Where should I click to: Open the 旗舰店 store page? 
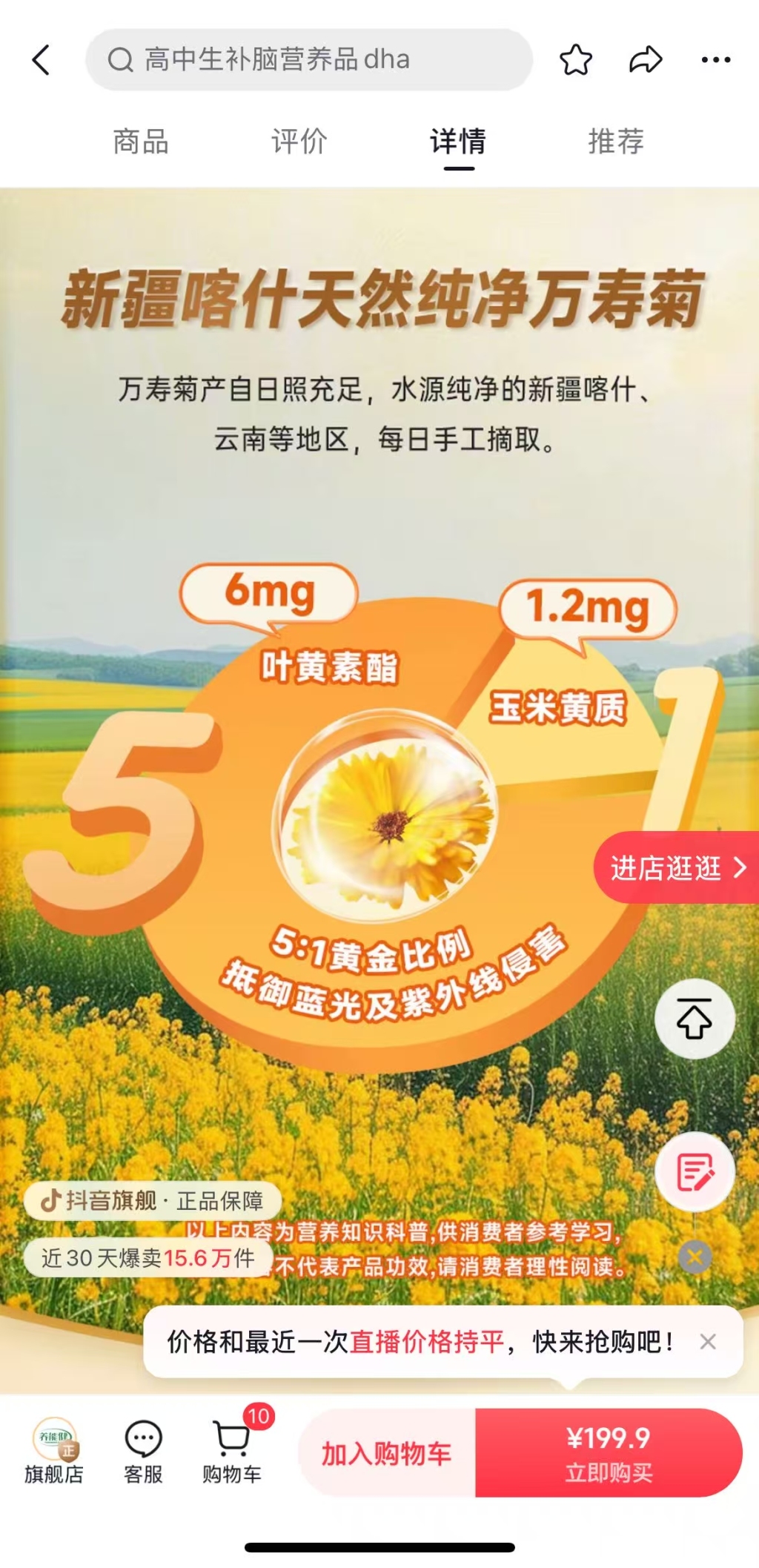pyautogui.click(x=54, y=1452)
